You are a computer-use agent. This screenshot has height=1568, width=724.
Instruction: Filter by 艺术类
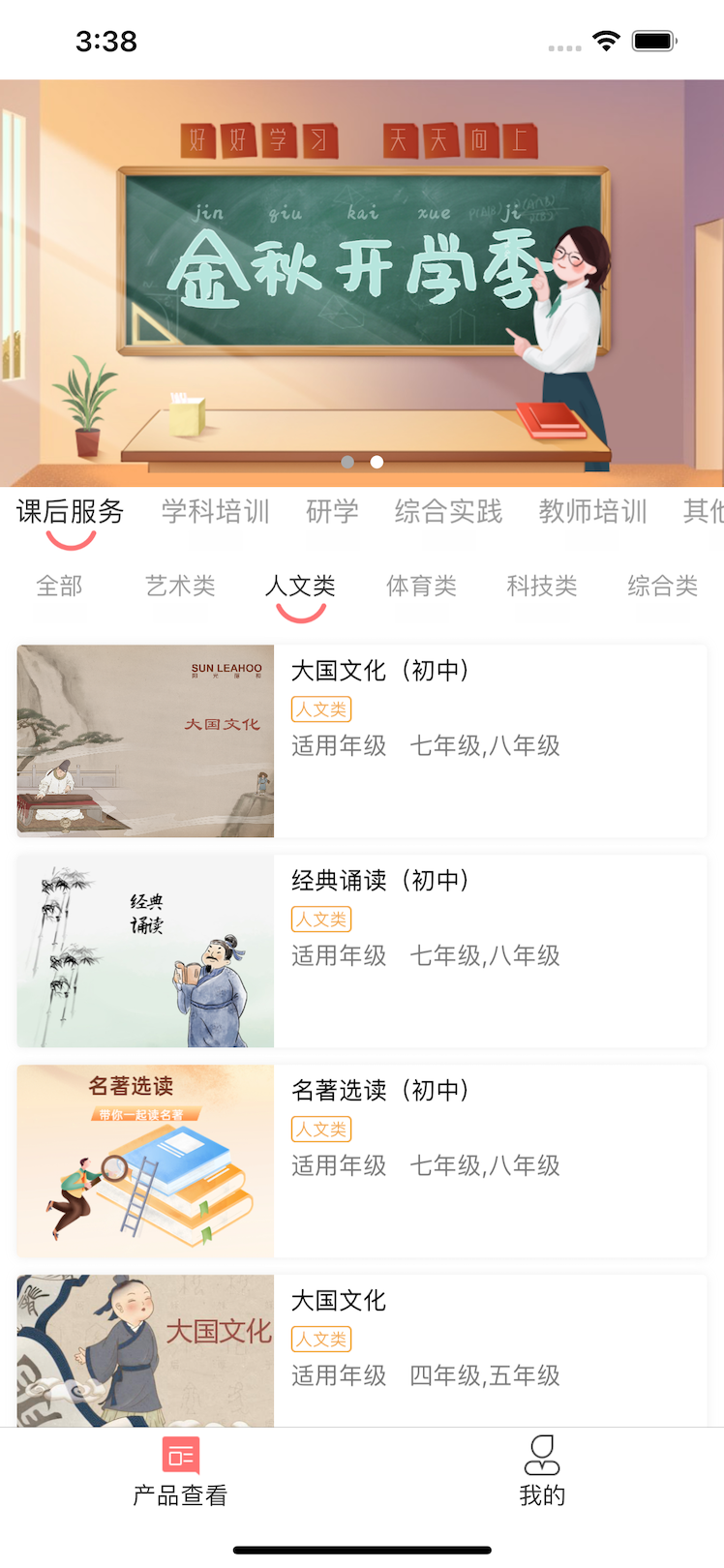click(x=180, y=586)
